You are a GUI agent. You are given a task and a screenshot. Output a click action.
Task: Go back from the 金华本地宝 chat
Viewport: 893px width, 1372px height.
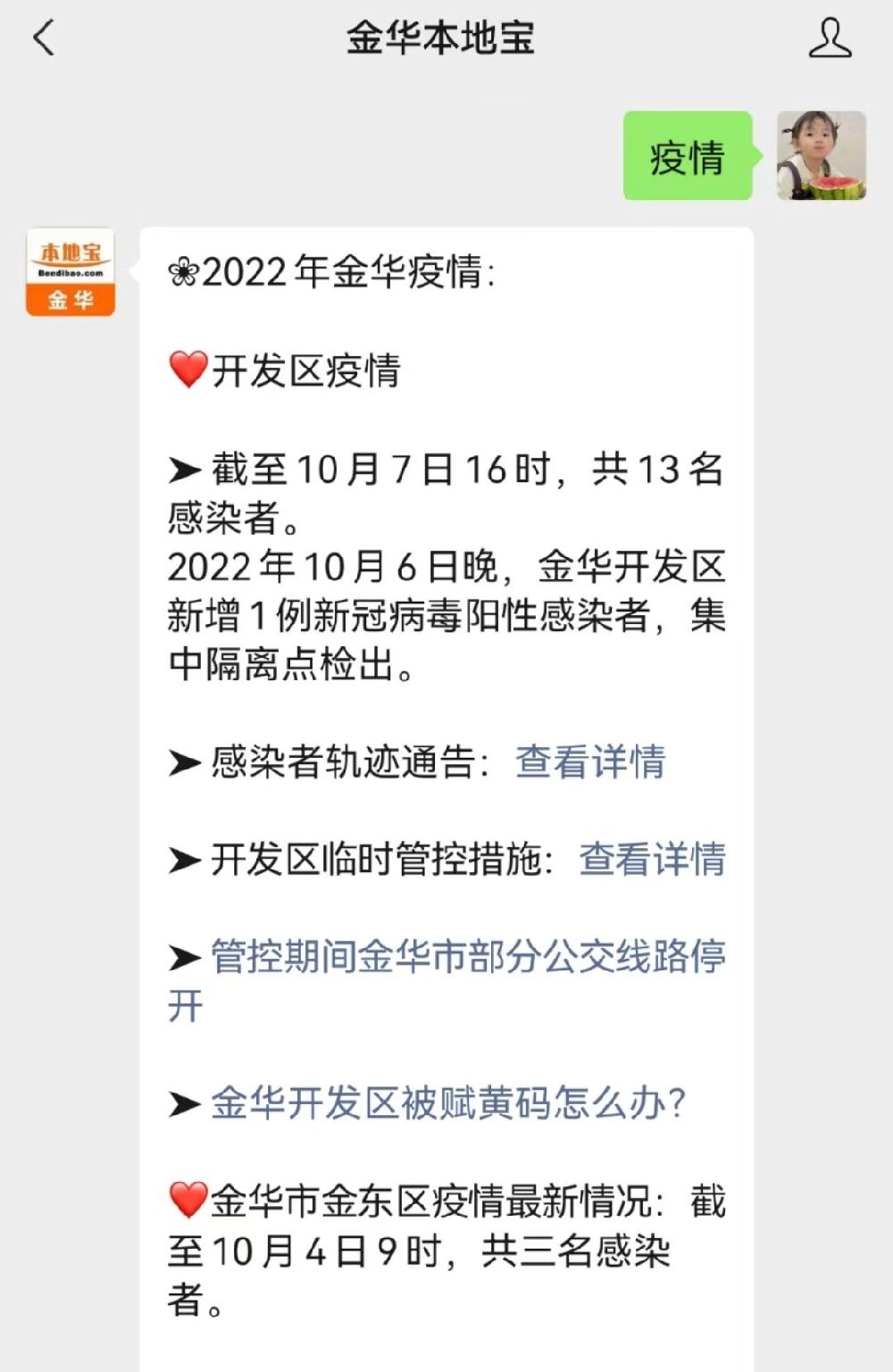click(x=44, y=38)
